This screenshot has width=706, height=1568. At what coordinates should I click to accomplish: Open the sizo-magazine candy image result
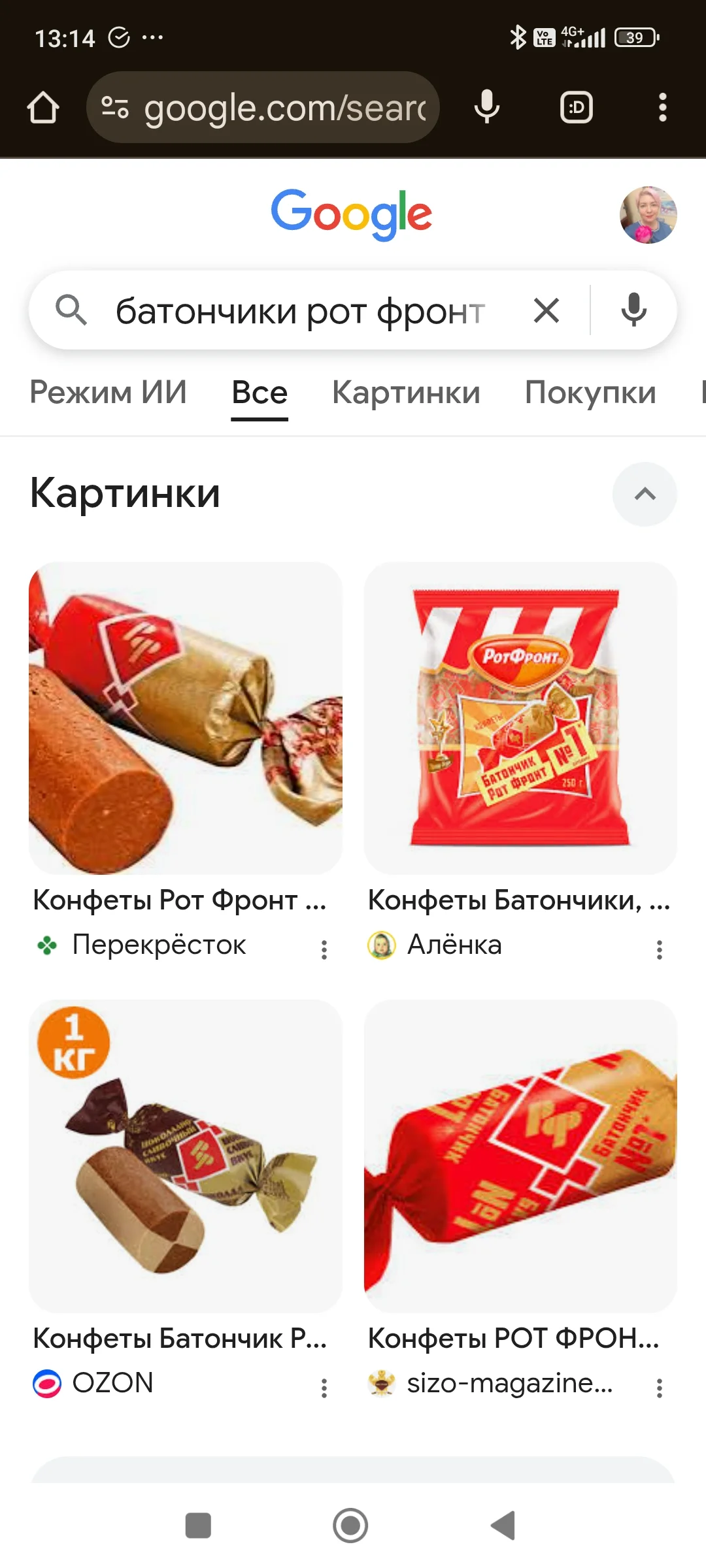point(520,1156)
